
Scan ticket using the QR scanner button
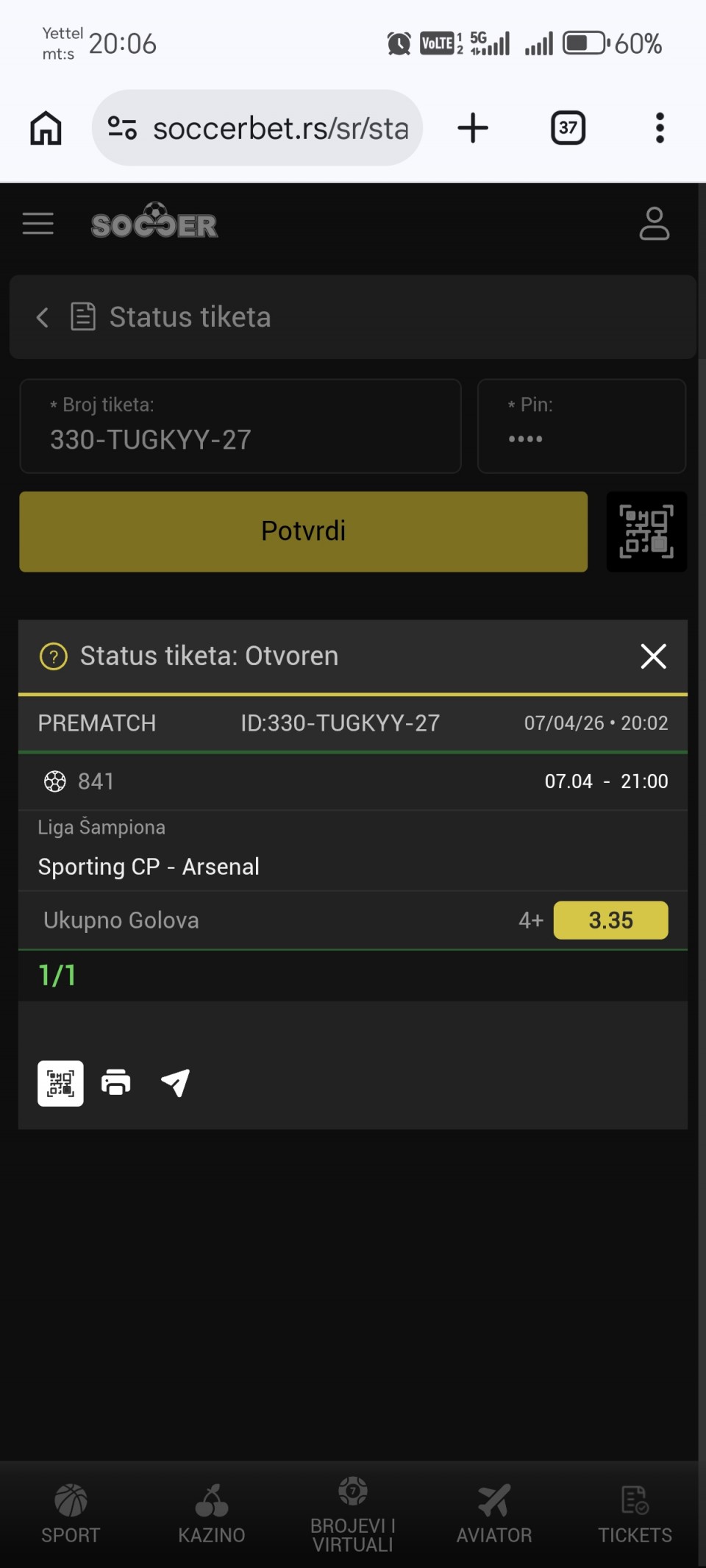pyautogui.click(x=646, y=531)
